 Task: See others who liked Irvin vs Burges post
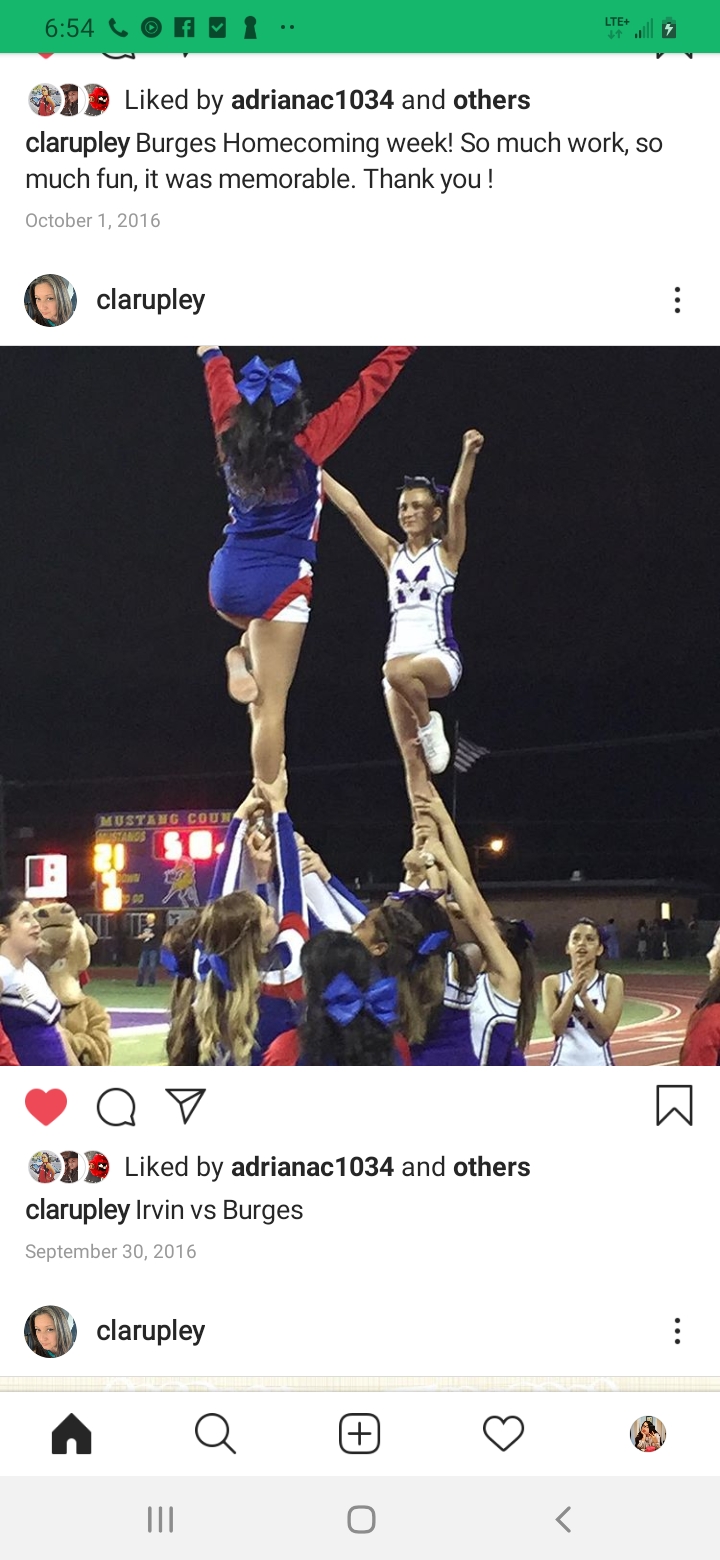point(491,1167)
